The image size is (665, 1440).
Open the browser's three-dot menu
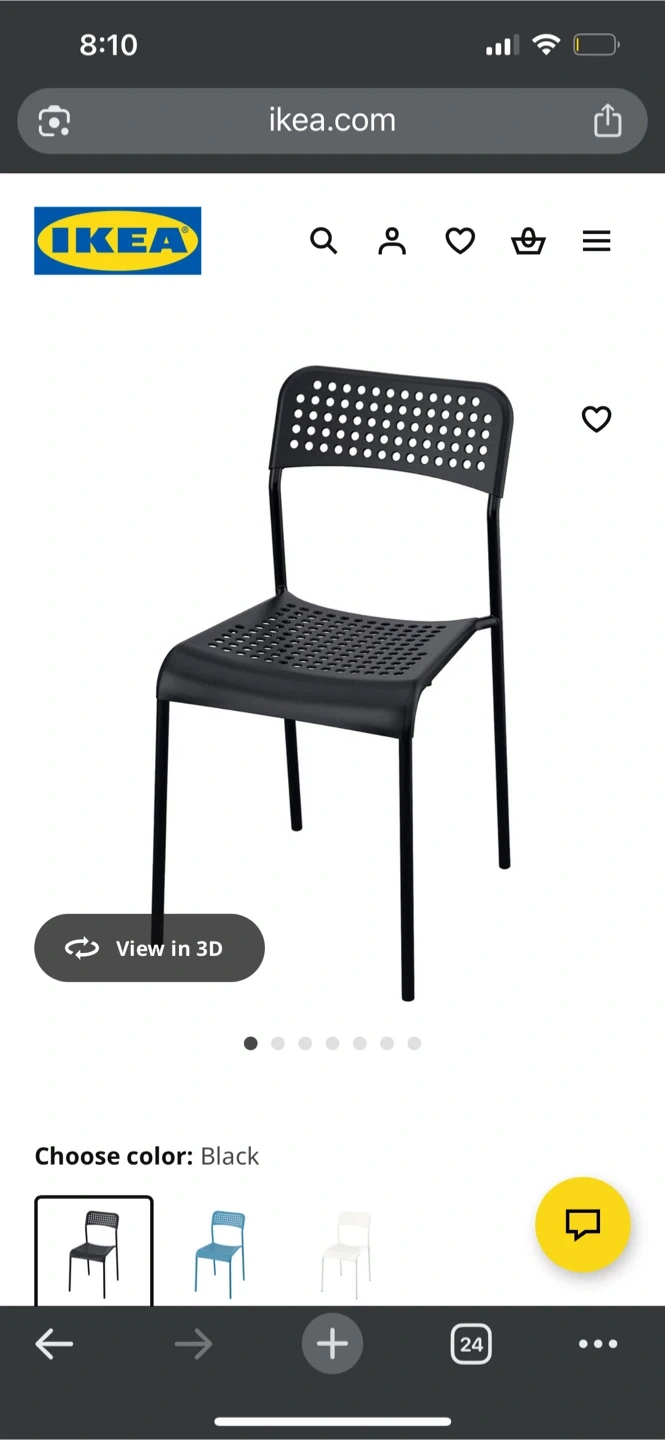point(598,1344)
